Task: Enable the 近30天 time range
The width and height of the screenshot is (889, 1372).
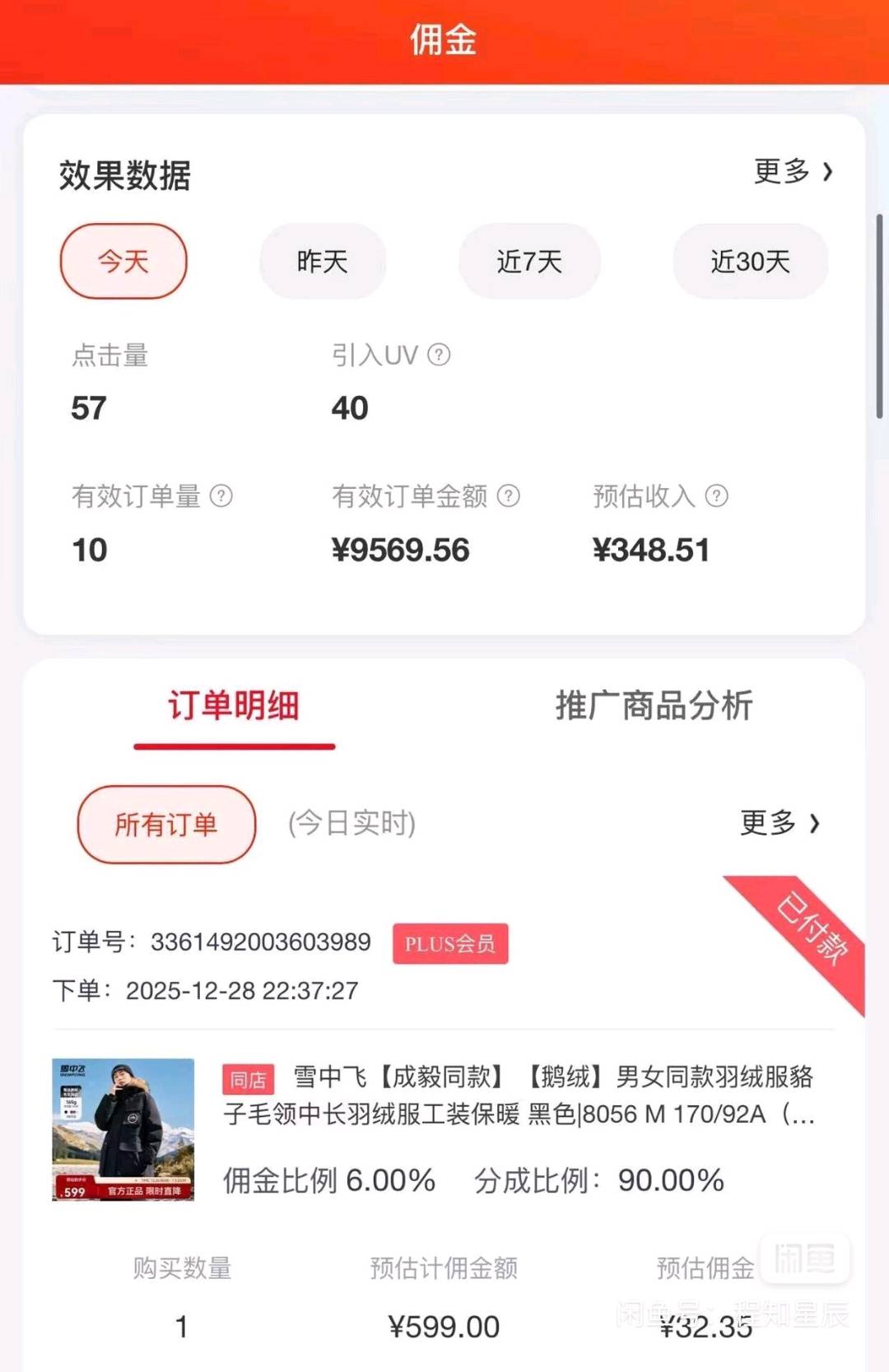Action: pyautogui.click(x=750, y=261)
